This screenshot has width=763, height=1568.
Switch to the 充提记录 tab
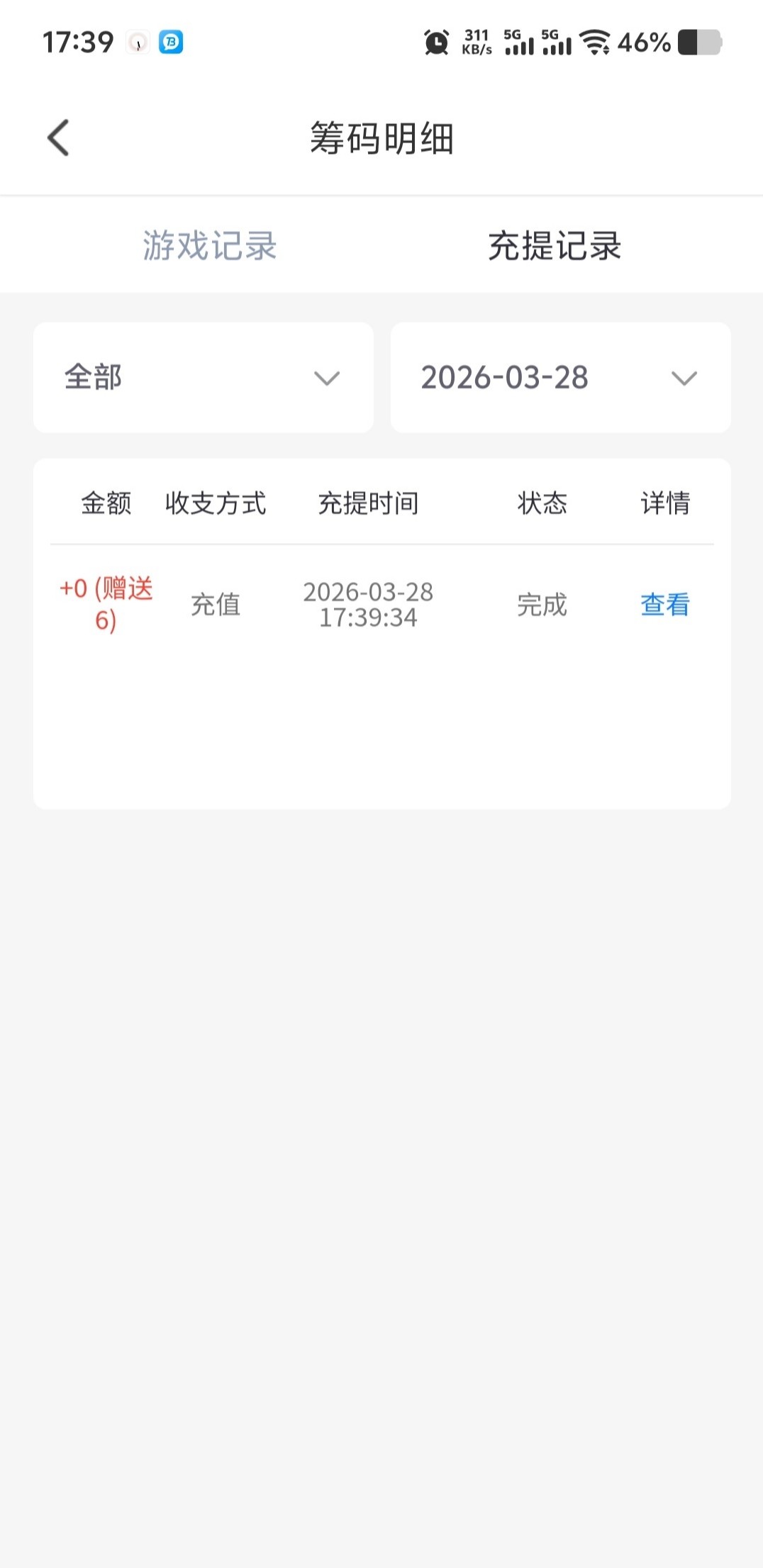click(555, 246)
